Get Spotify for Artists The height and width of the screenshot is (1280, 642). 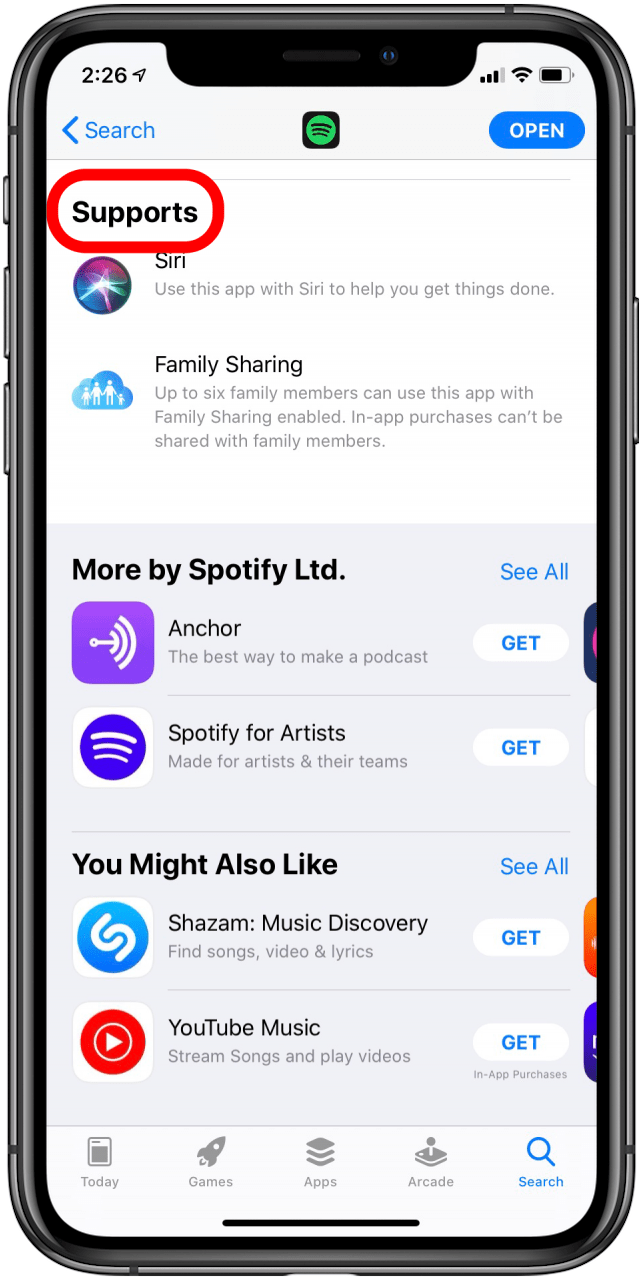pyautogui.click(x=520, y=748)
